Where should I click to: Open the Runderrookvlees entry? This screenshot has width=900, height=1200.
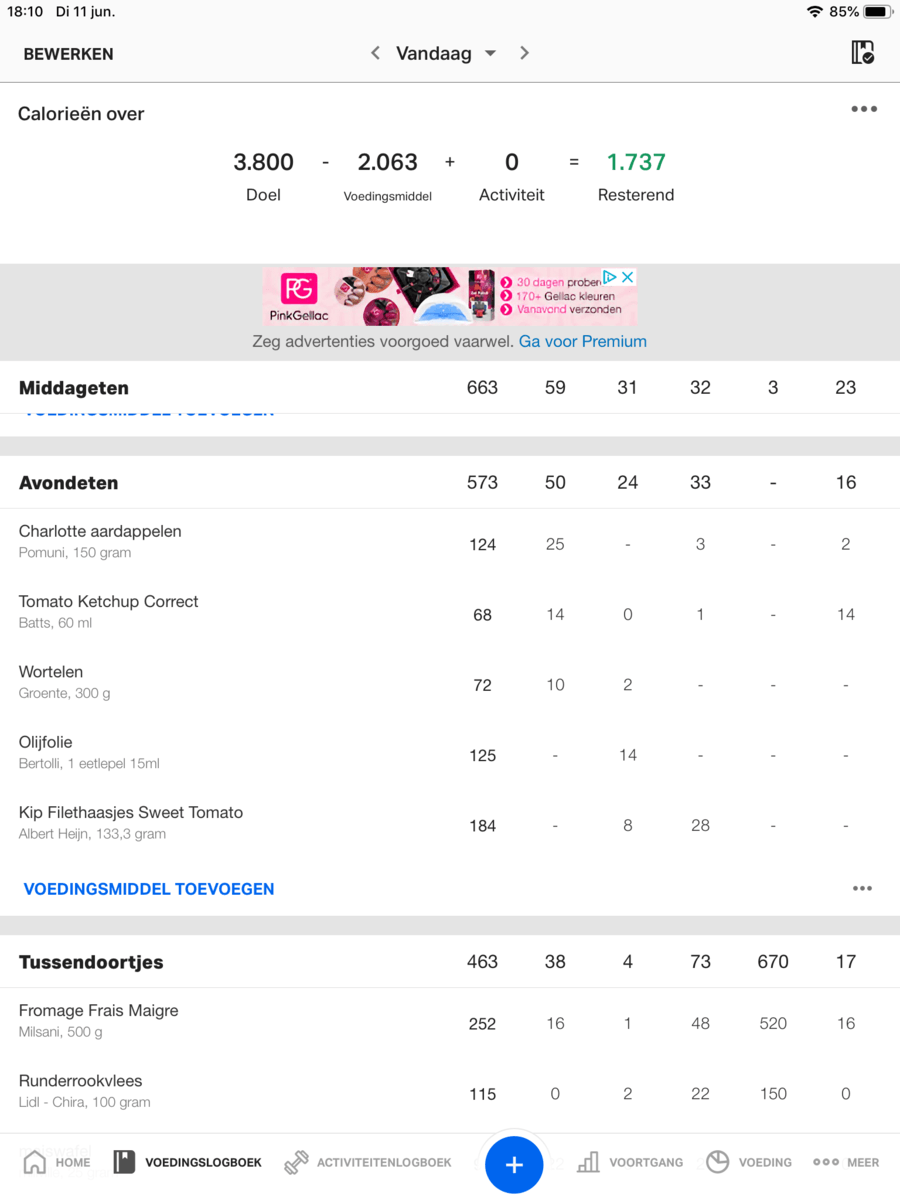point(80,1090)
